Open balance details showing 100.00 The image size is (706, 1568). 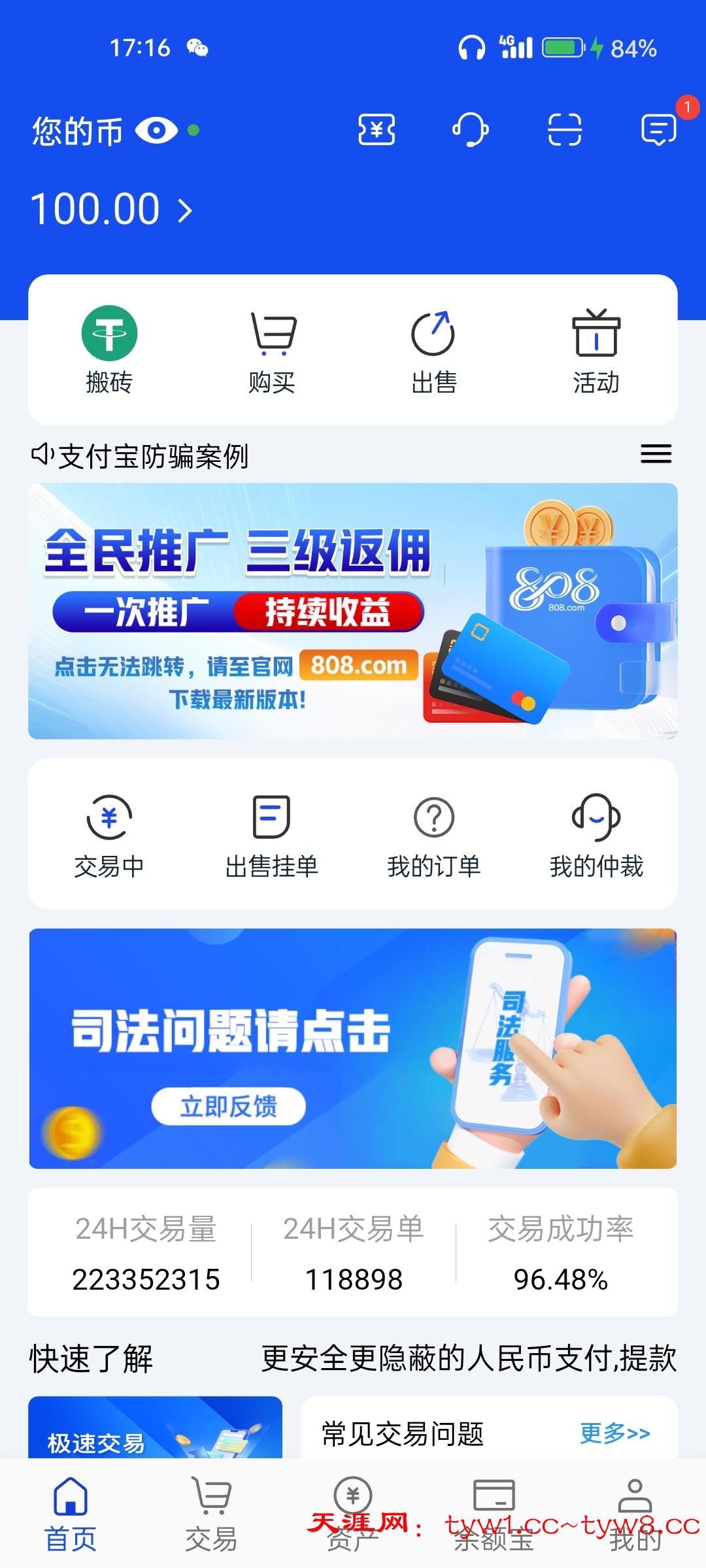point(111,209)
